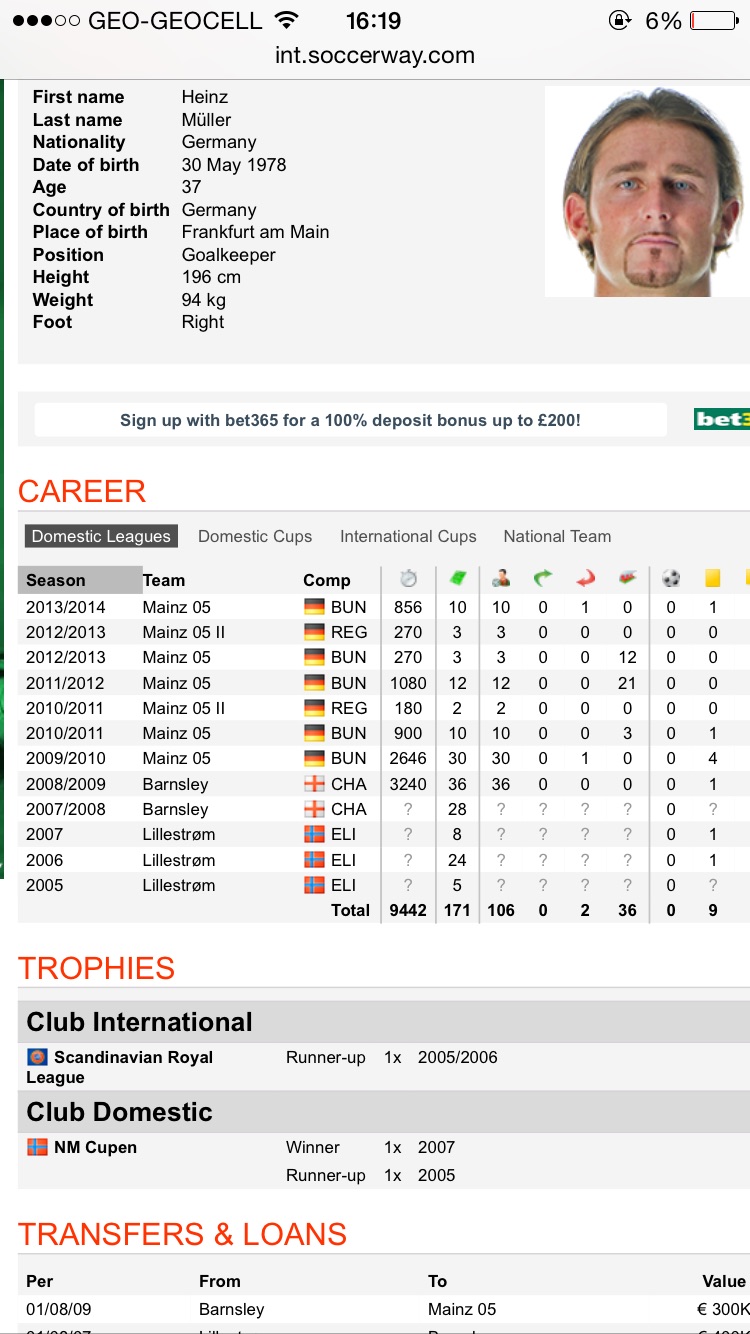Open Mainz 05 II from the 2012/2013 row

(x=184, y=632)
